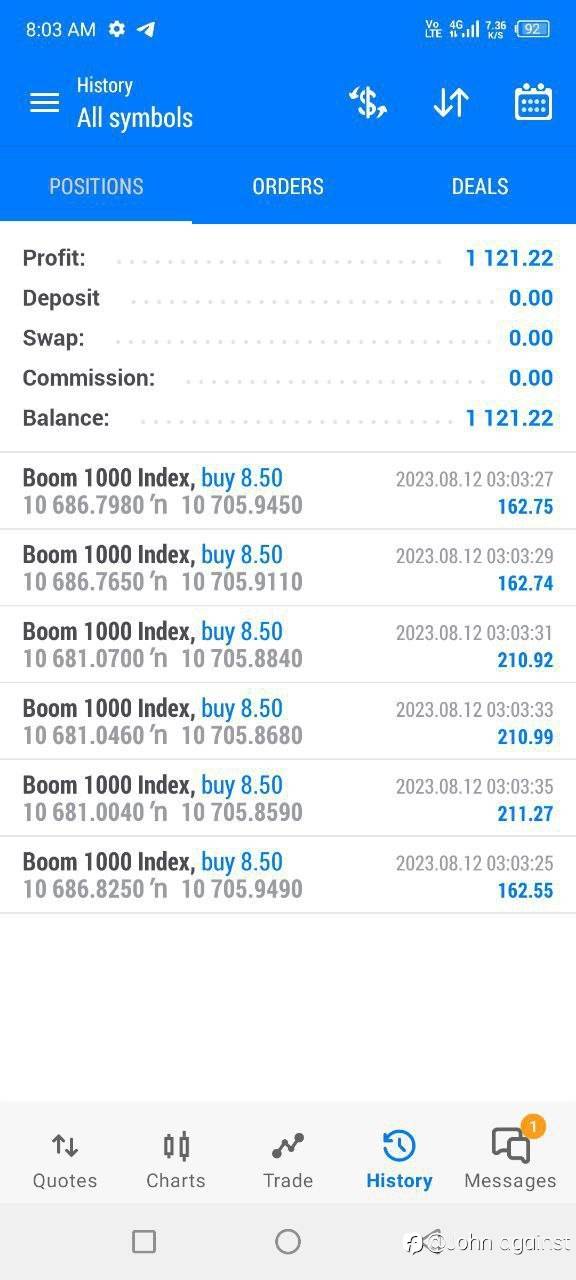The width and height of the screenshot is (576, 1280).
Task: Open the hamburger menu drawer
Action: tap(45, 102)
